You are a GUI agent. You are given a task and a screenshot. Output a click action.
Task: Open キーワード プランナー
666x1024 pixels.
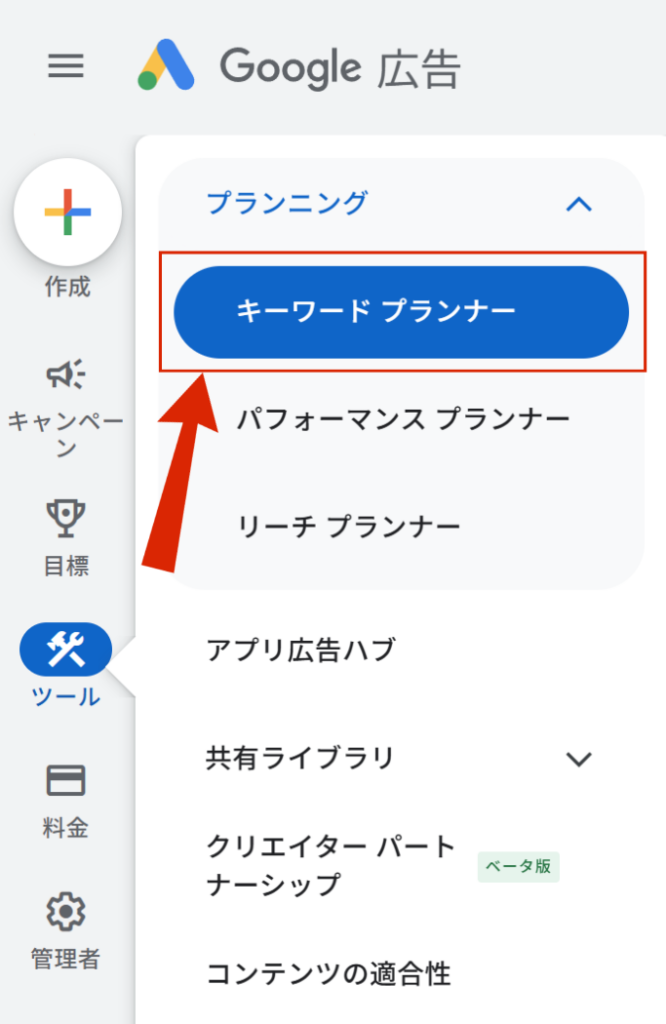click(x=400, y=312)
